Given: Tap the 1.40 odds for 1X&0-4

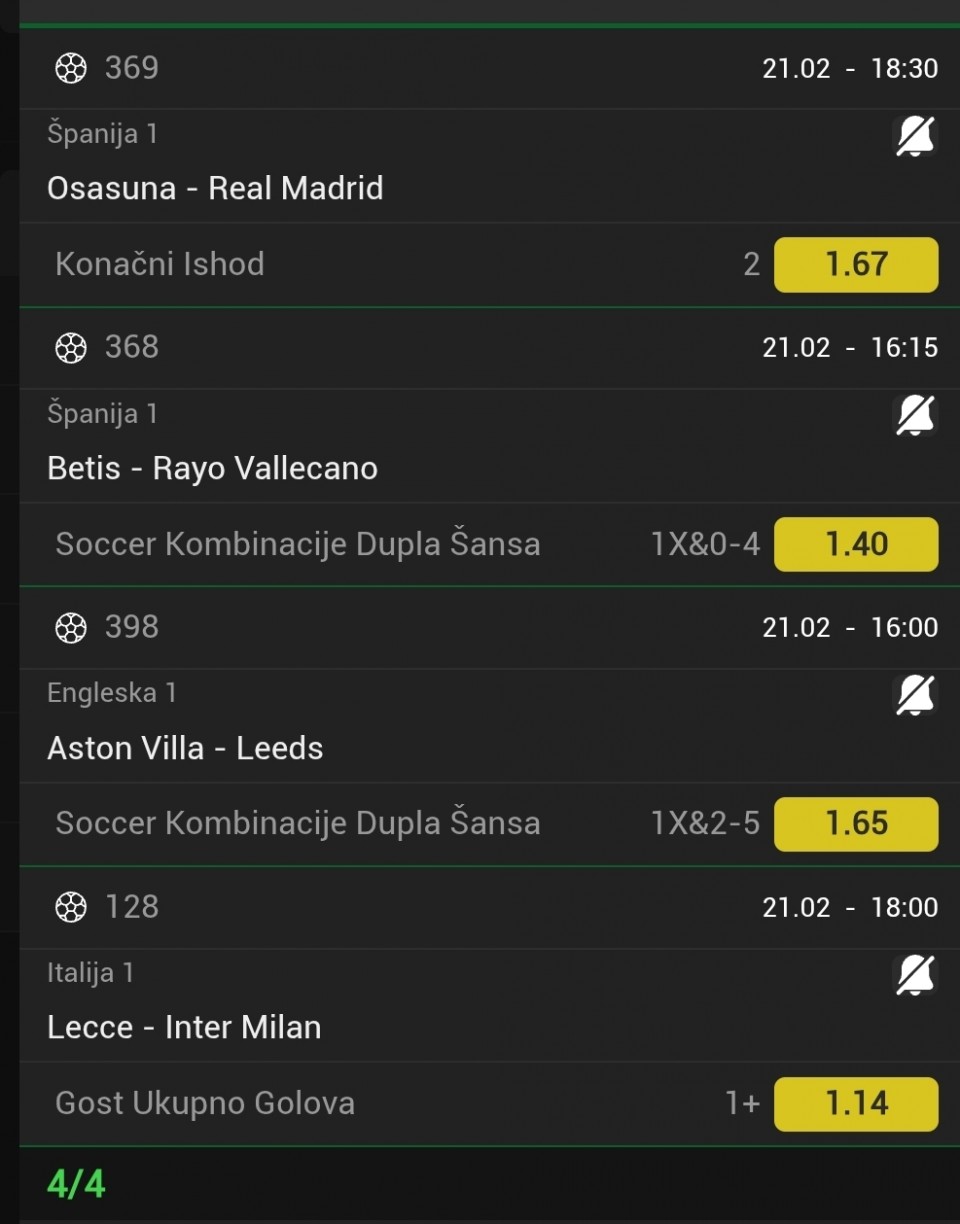Looking at the screenshot, I should tap(856, 544).
